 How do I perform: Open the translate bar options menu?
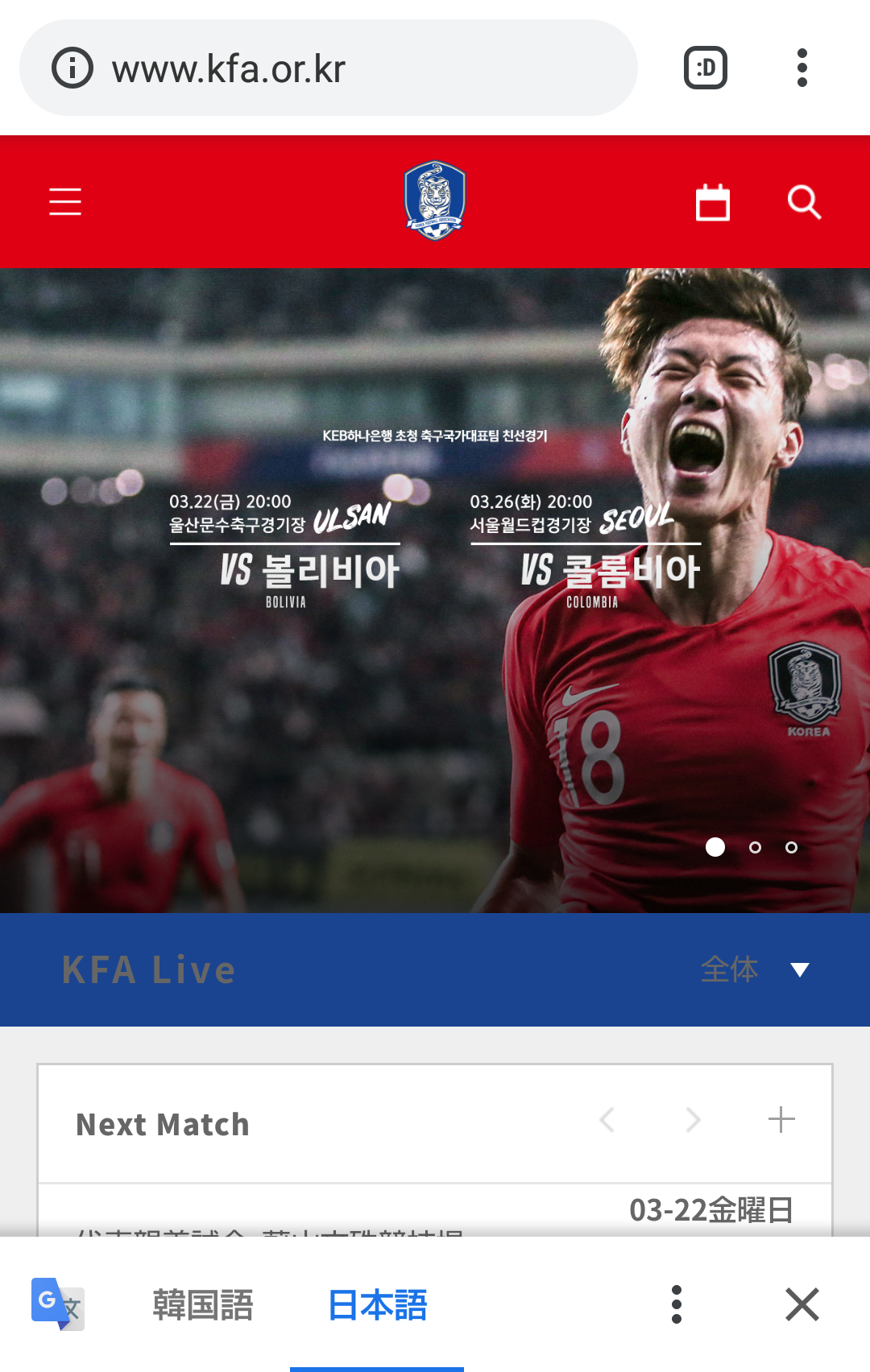pyautogui.click(x=677, y=1304)
